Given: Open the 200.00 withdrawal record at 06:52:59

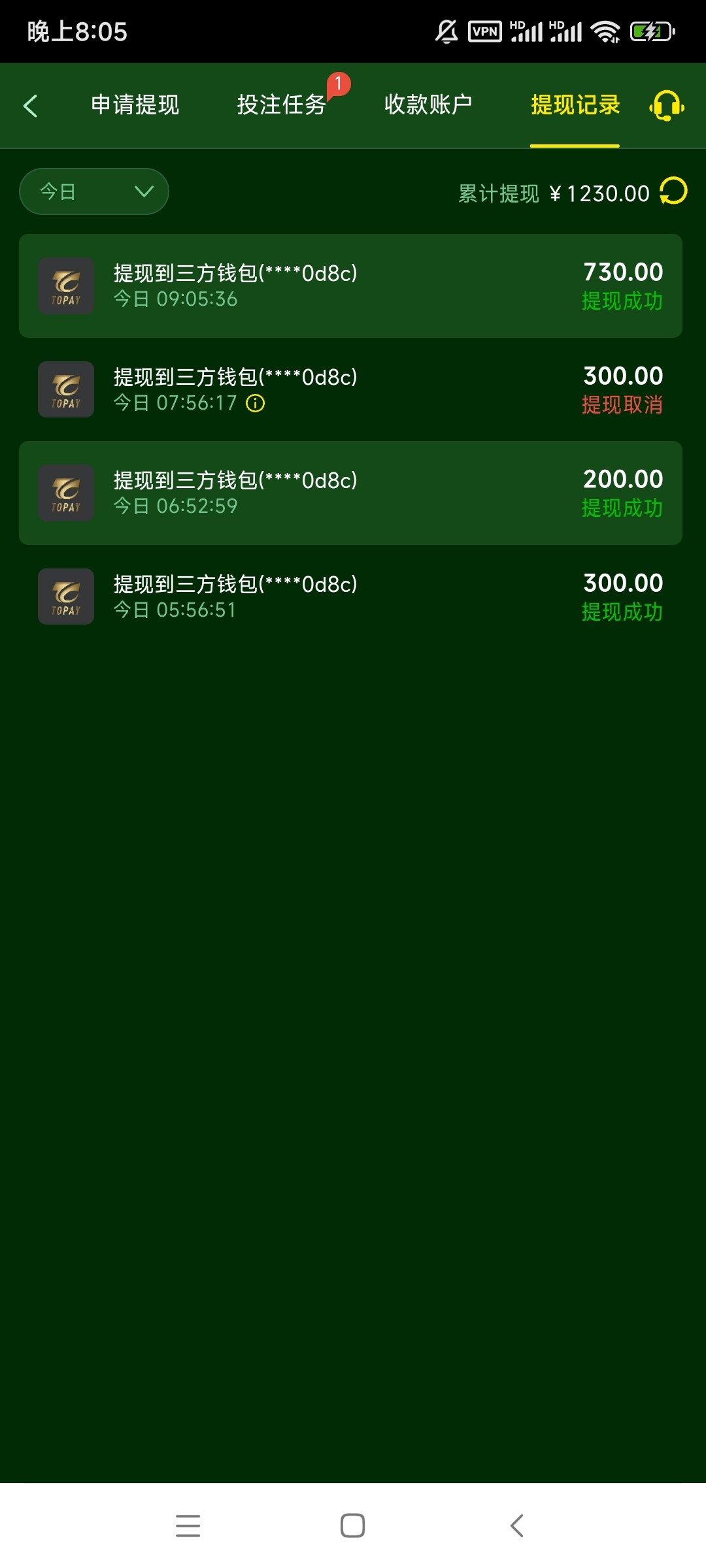Looking at the screenshot, I should click(350, 493).
